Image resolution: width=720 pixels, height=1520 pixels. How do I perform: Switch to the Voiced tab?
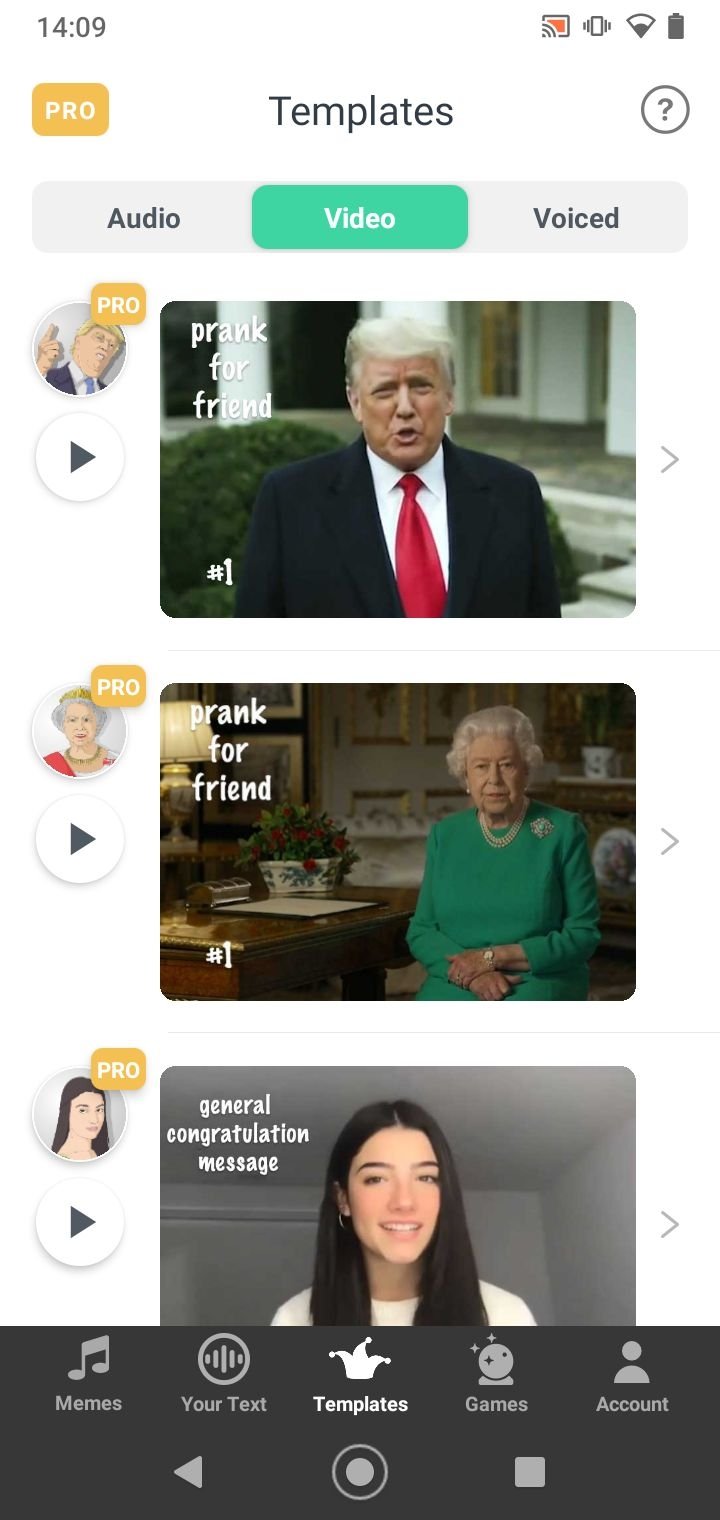coord(576,218)
